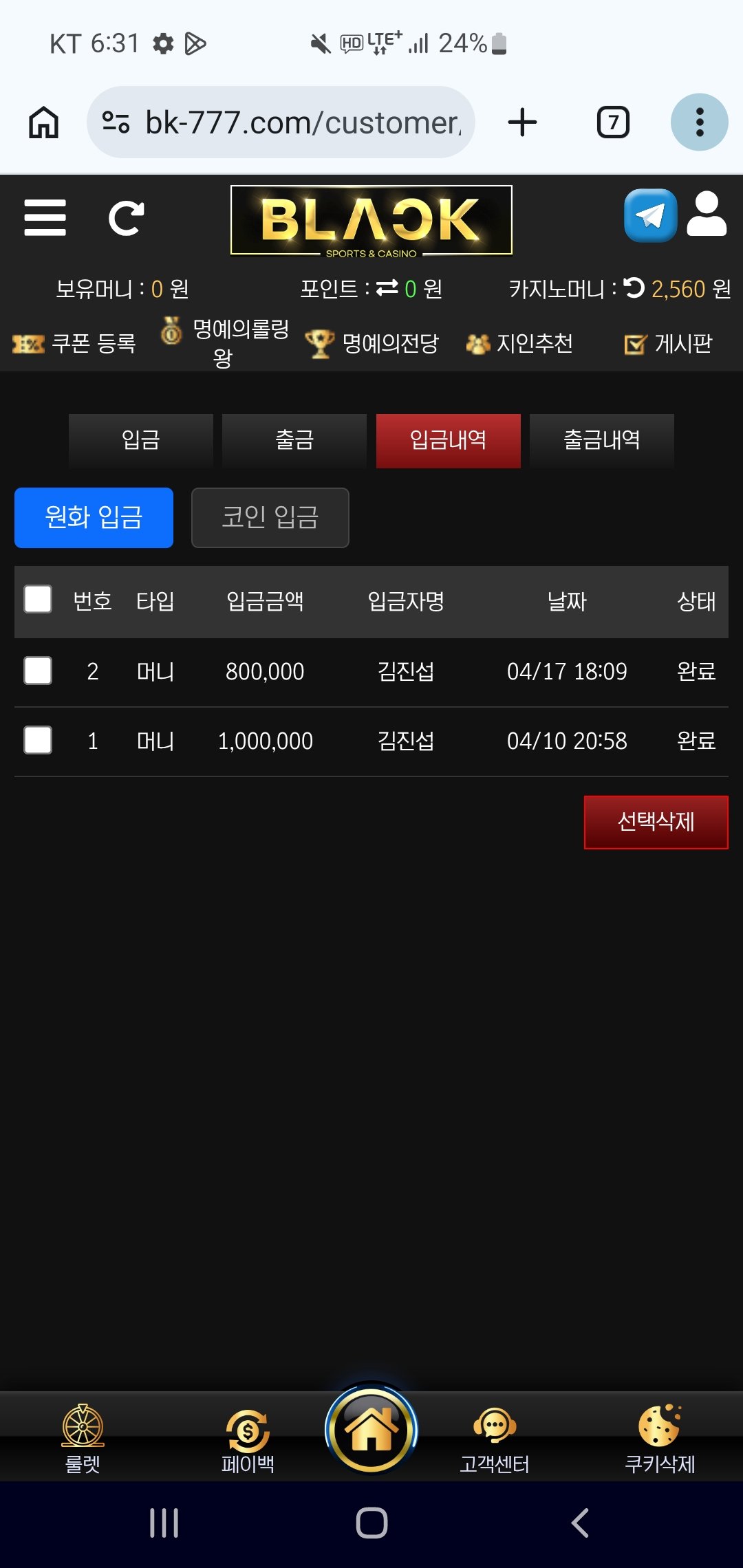The width and height of the screenshot is (743, 1568).
Task: Open 고객센터 customer center
Action: point(495,1437)
